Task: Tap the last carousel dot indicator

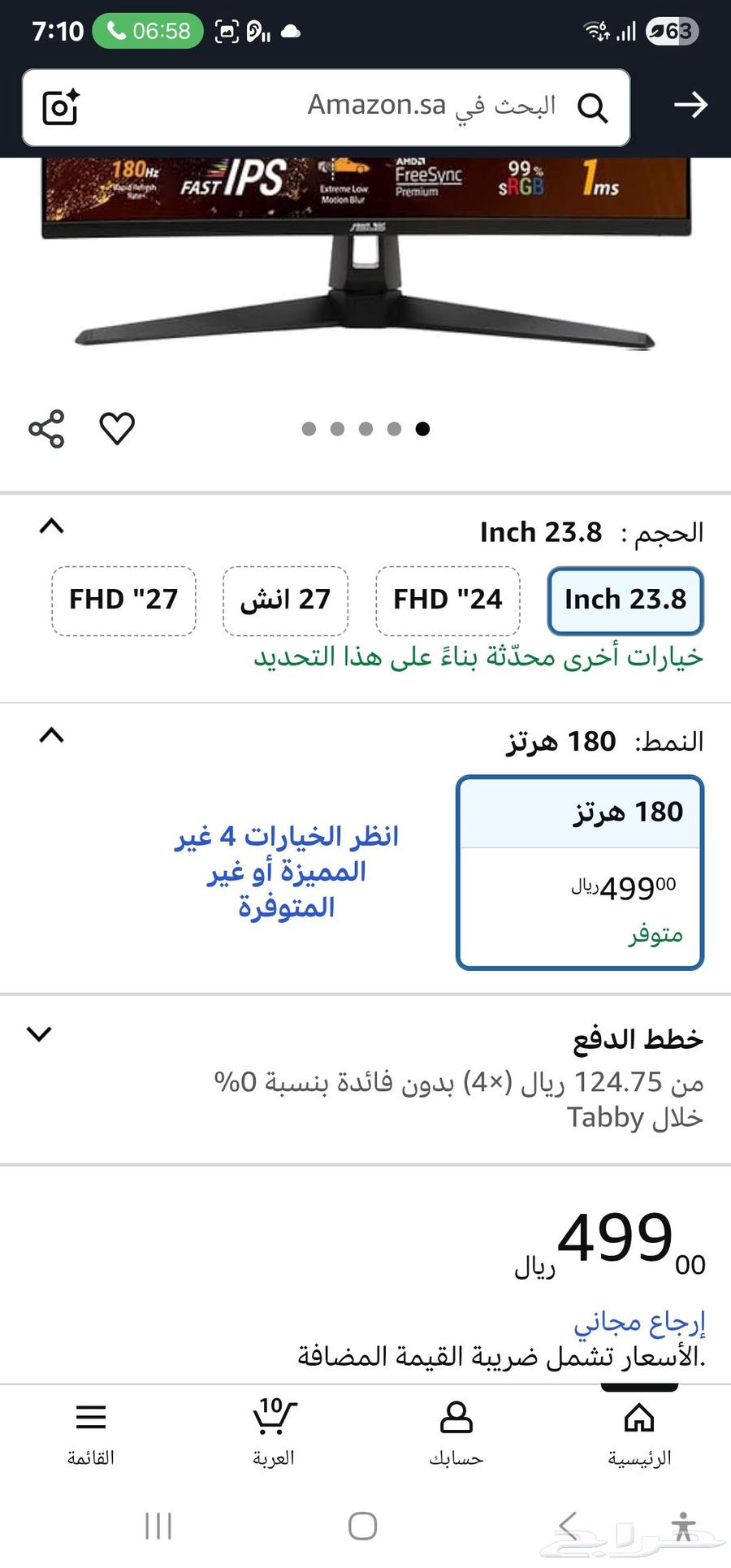Action: (423, 428)
